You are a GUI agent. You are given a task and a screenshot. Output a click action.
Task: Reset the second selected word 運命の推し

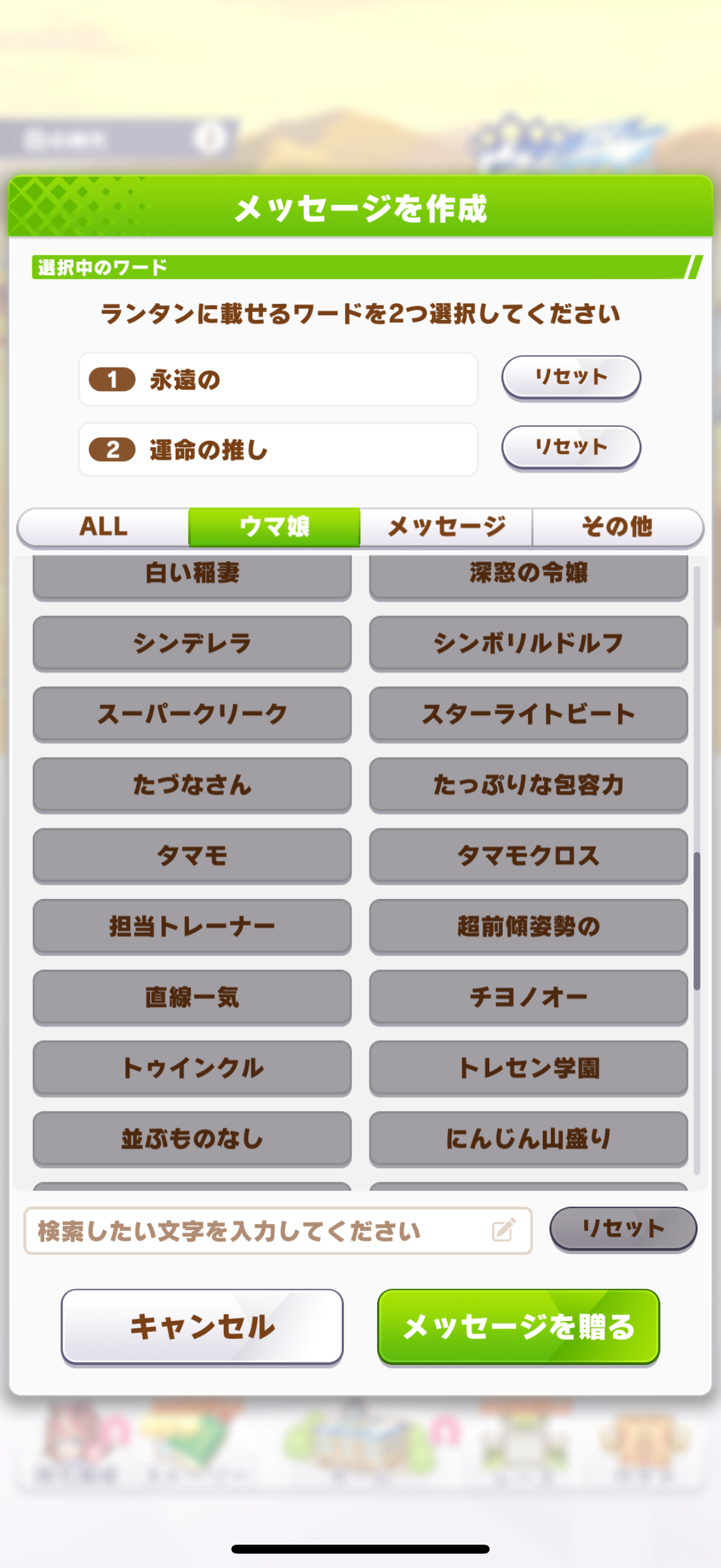[570, 447]
